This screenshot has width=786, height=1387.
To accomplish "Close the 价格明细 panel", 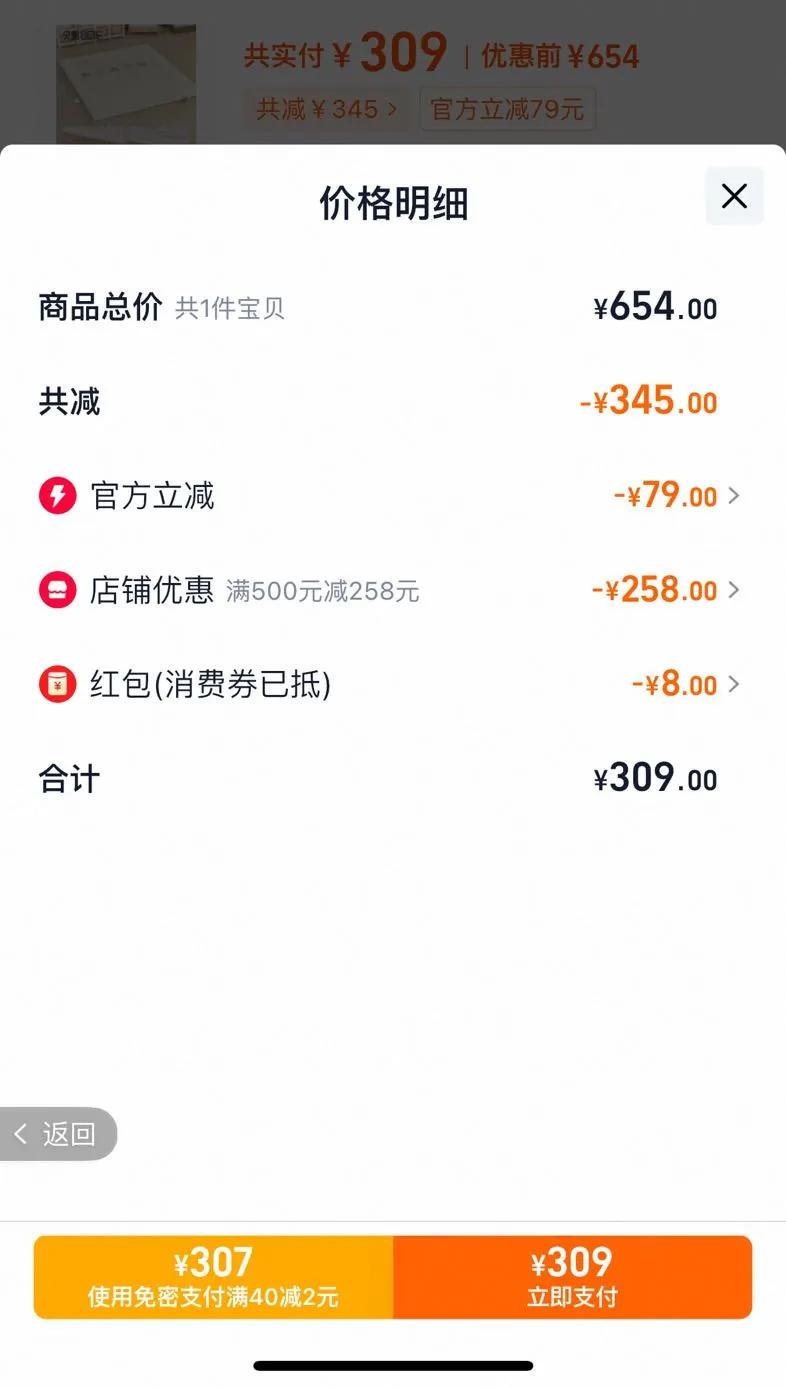I will tap(734, 196).
